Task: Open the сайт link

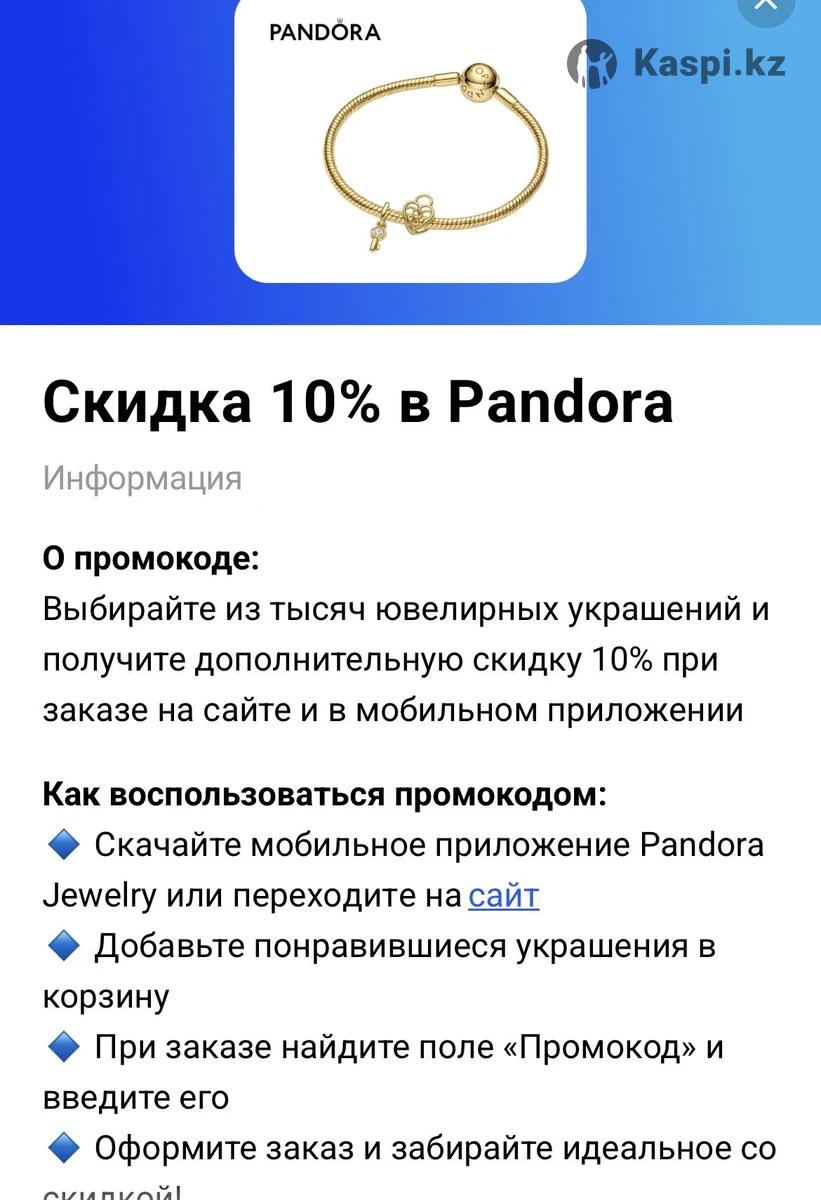Action: click(x=503, y=895)
